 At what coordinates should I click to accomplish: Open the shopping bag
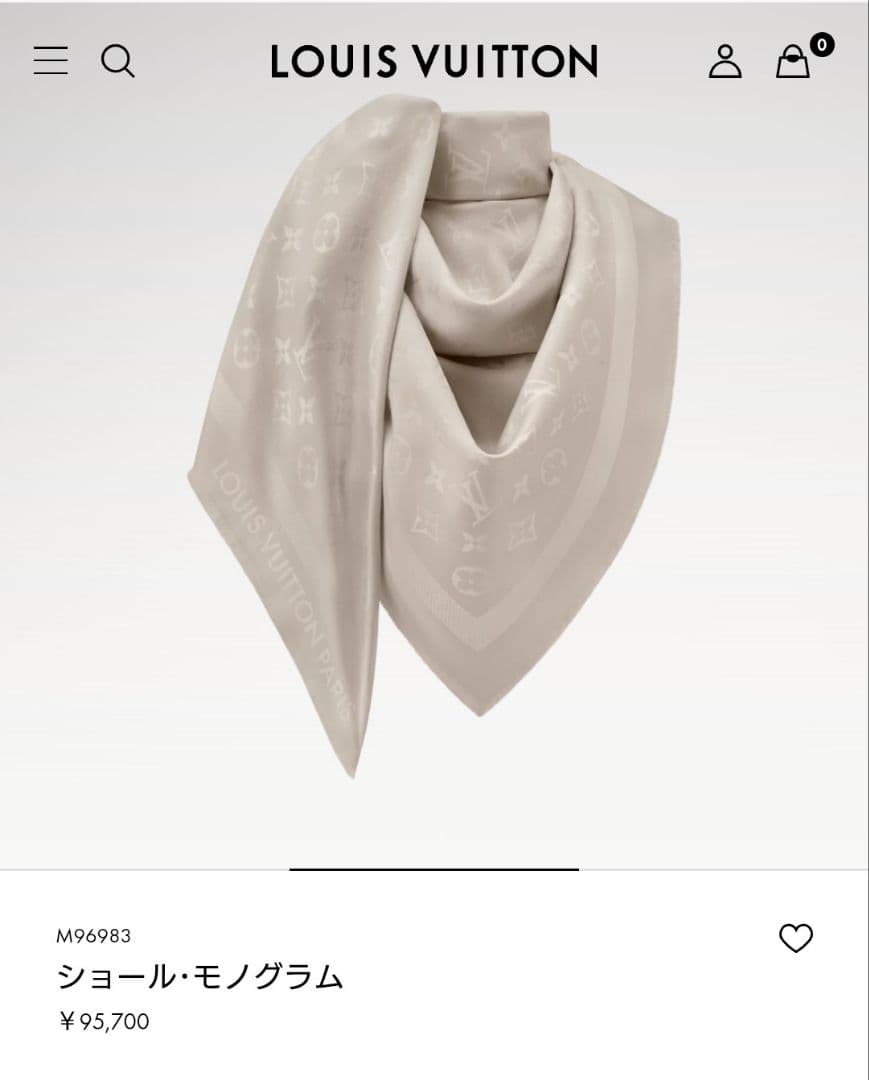point(793,62)
